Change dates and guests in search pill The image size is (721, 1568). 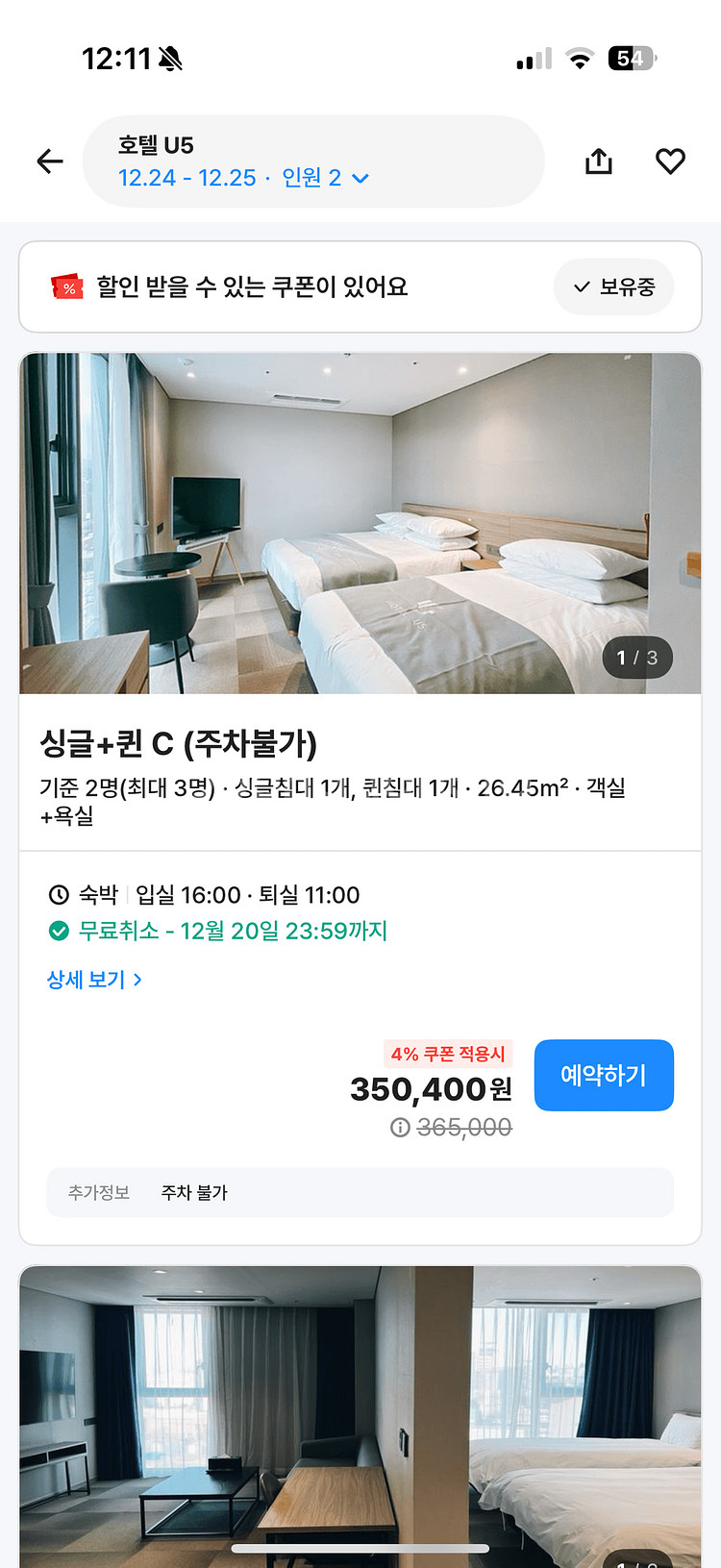(x=243, y=178)
